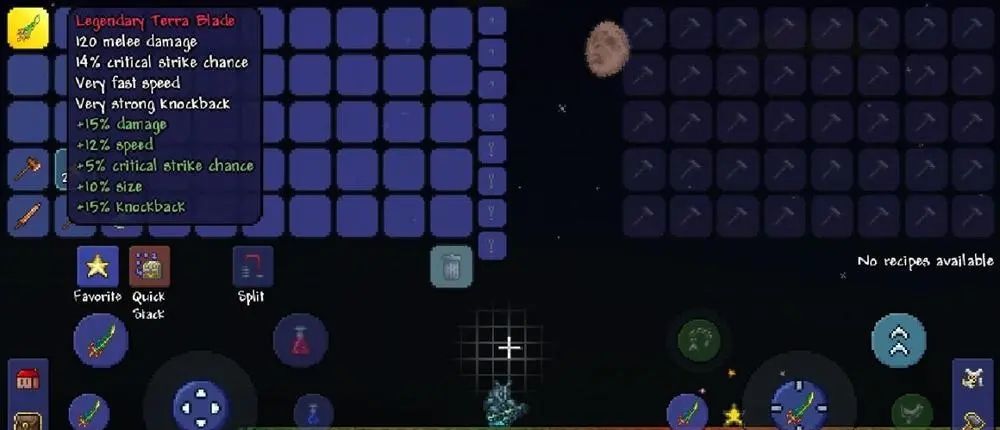The image size is (1000, 430).
Task: Open the housing menu icon
Action: point(27,380)
